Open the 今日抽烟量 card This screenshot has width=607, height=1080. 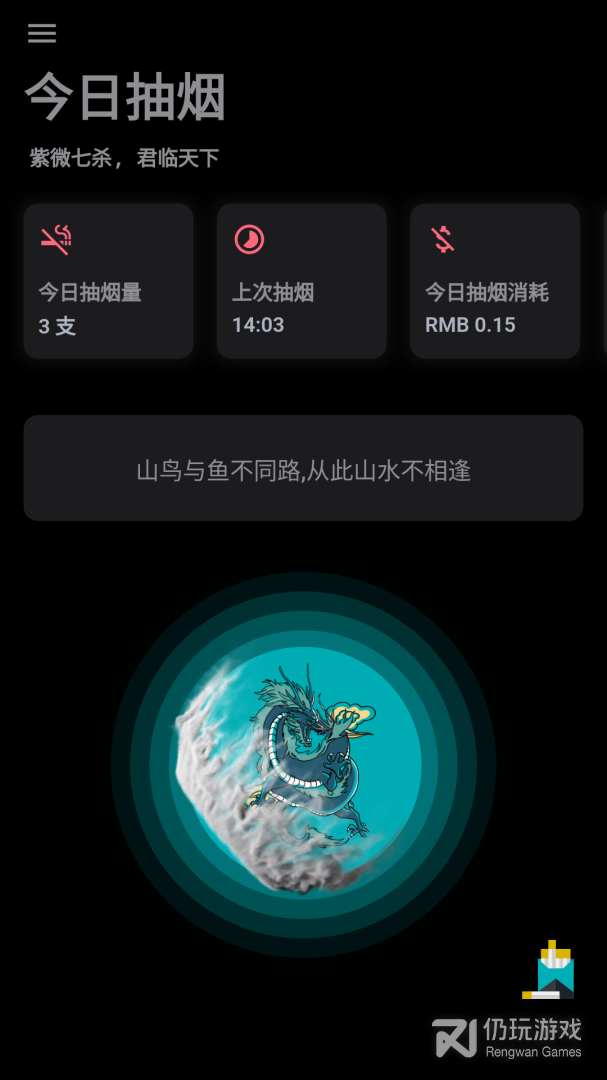(x=108, y=281)
